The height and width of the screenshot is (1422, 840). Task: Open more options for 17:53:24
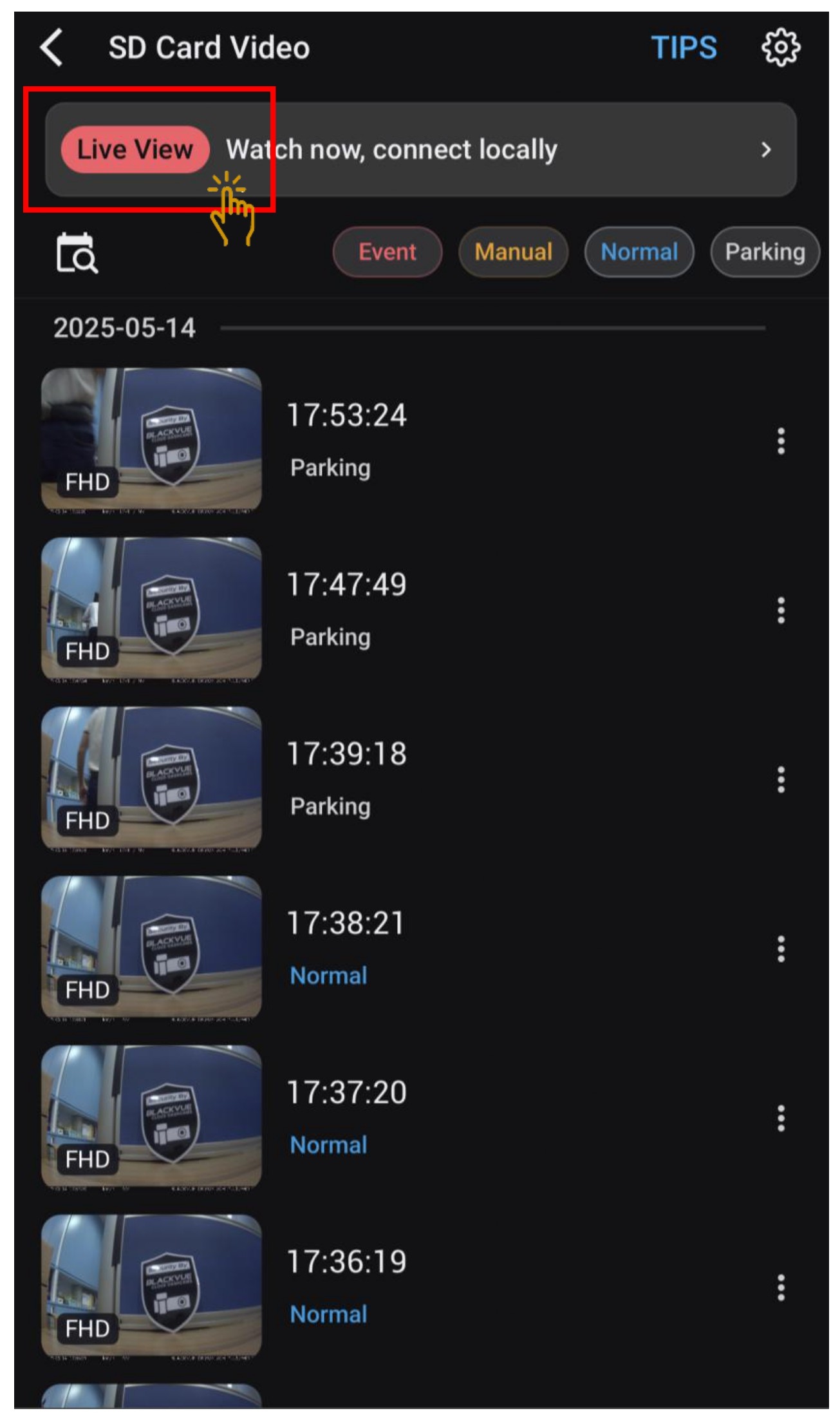pyautogui.click(x=780, y=441)
